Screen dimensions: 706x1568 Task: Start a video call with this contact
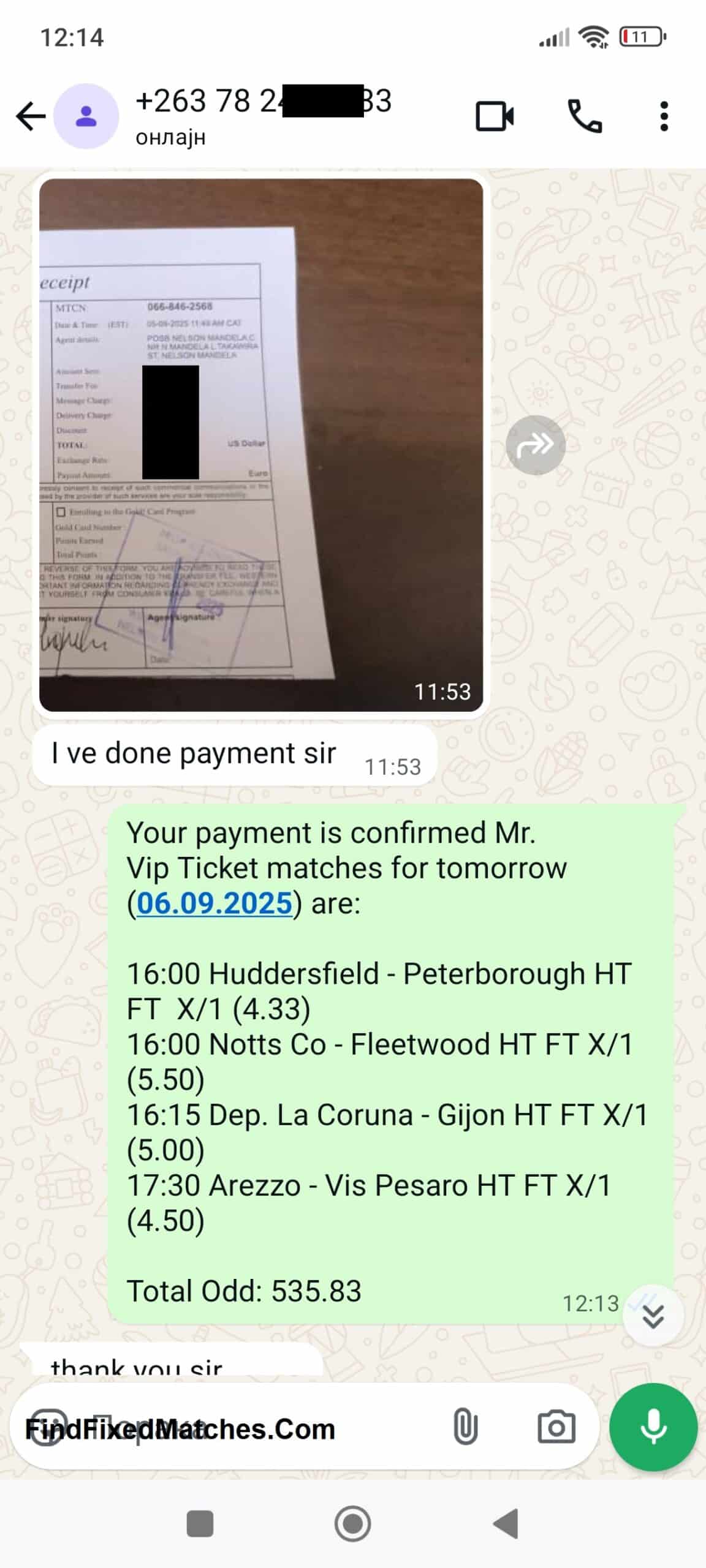coord(495,116)
